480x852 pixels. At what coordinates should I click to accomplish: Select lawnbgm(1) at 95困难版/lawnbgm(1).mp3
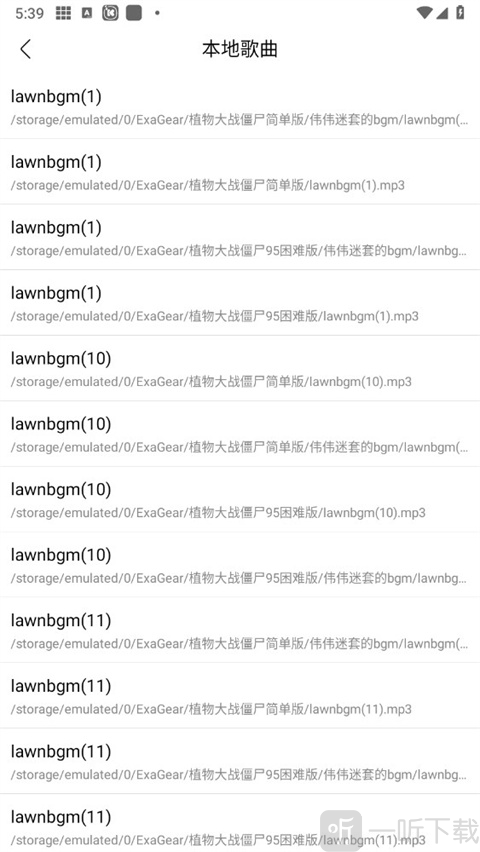(x=240, y=303)
